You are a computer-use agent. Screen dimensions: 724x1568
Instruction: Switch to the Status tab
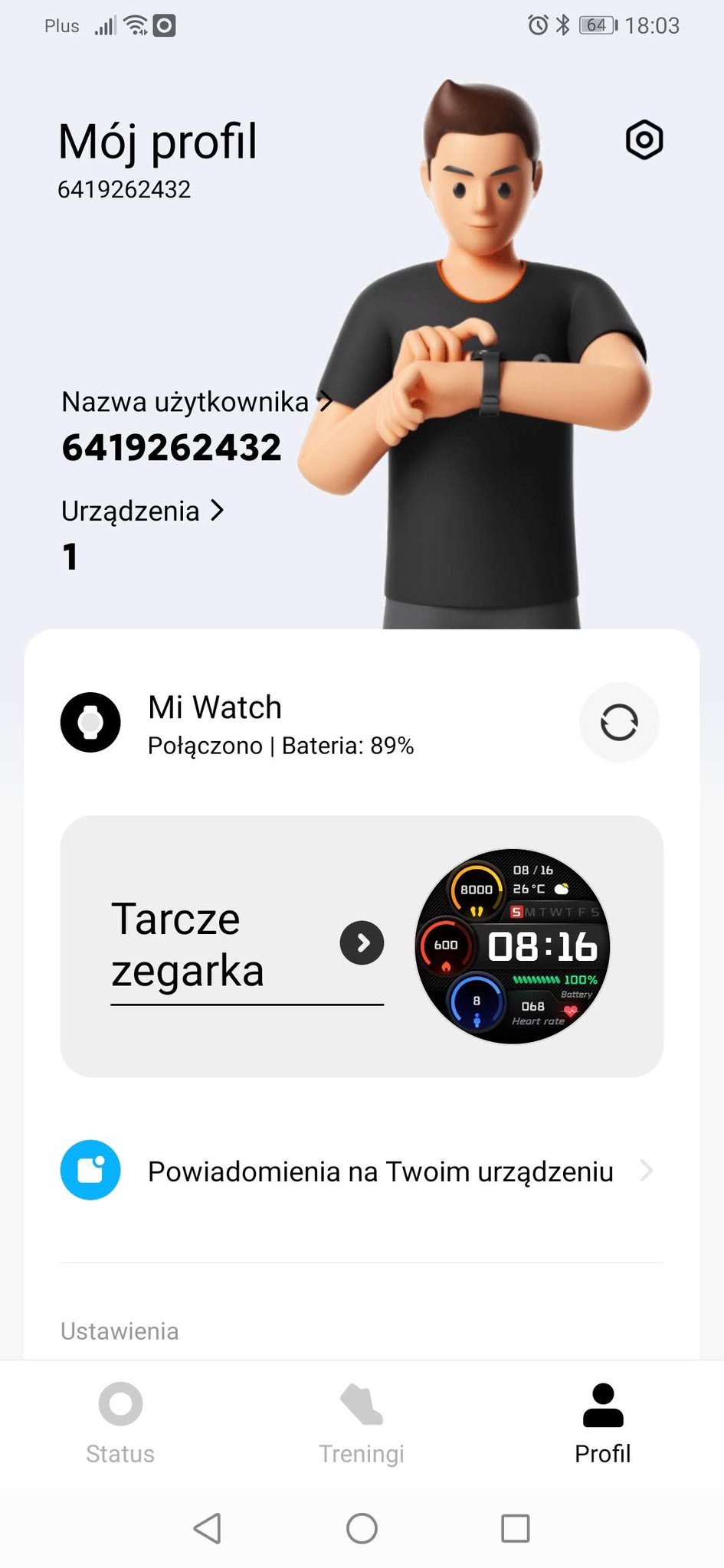(x=120, y=1423)
